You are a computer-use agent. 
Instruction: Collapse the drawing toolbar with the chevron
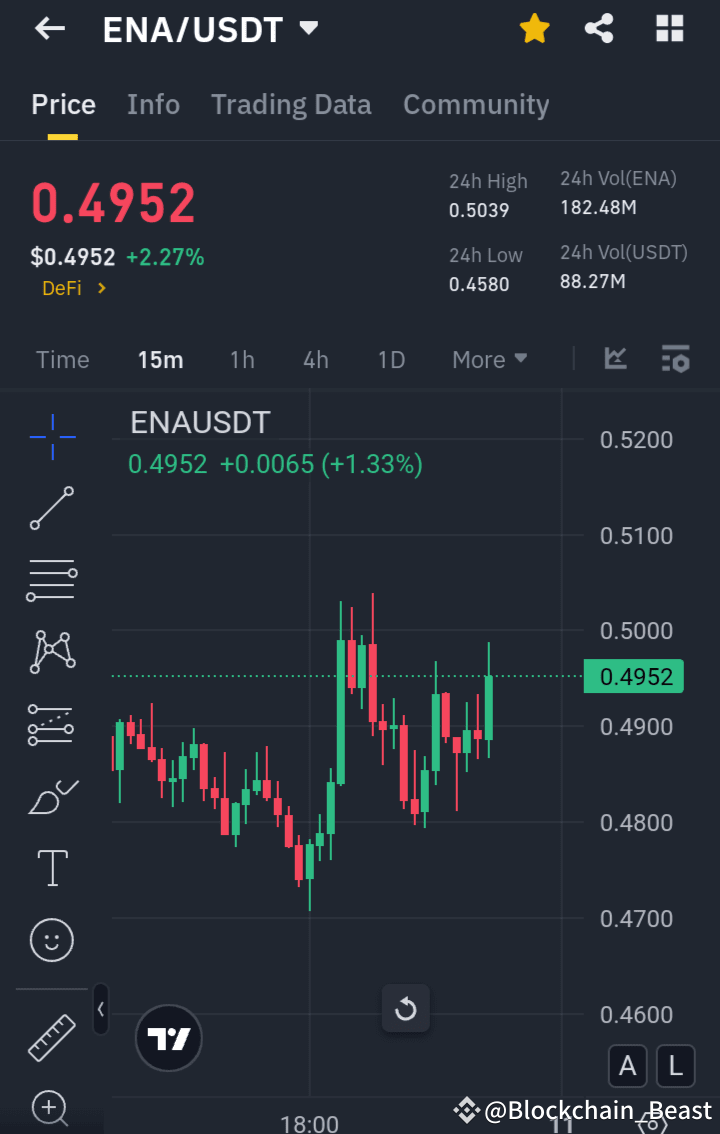[x=100, y=1009]
